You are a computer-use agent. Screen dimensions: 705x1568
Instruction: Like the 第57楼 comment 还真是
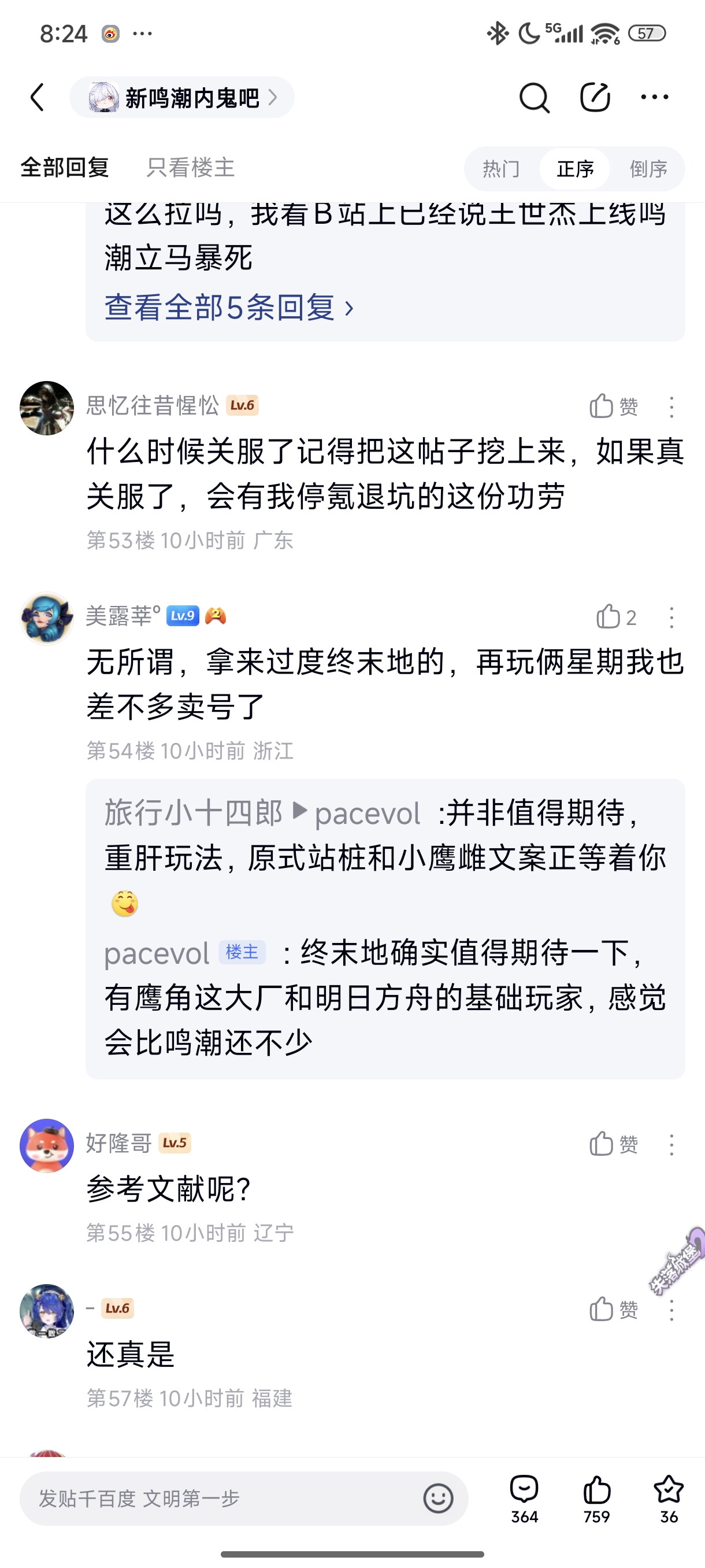click(613, 1310)
